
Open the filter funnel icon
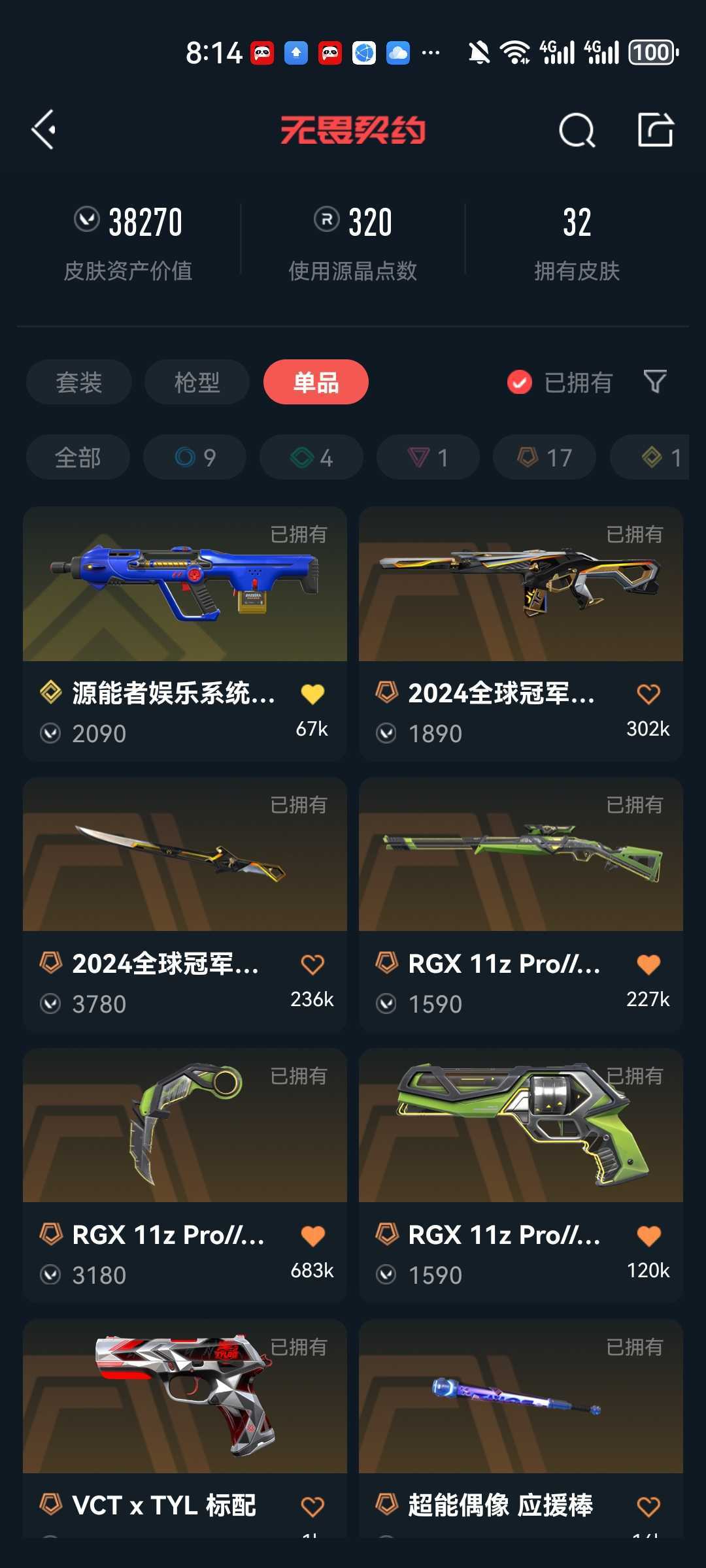(x=655, y=382)
